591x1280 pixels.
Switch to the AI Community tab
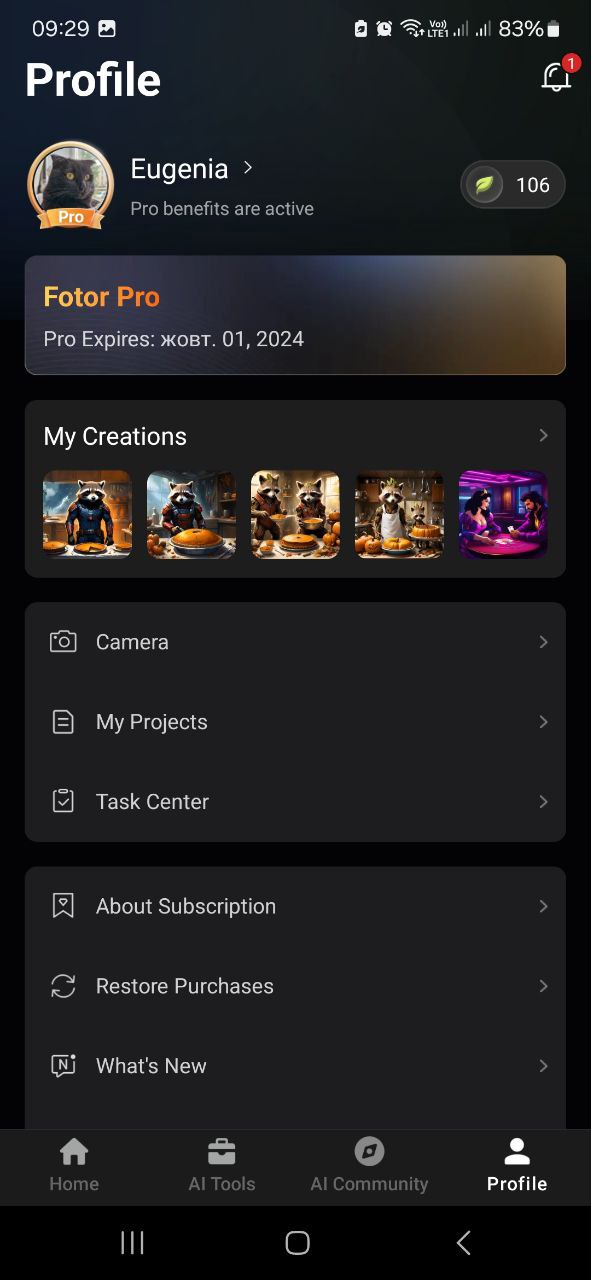[369, 1167]
